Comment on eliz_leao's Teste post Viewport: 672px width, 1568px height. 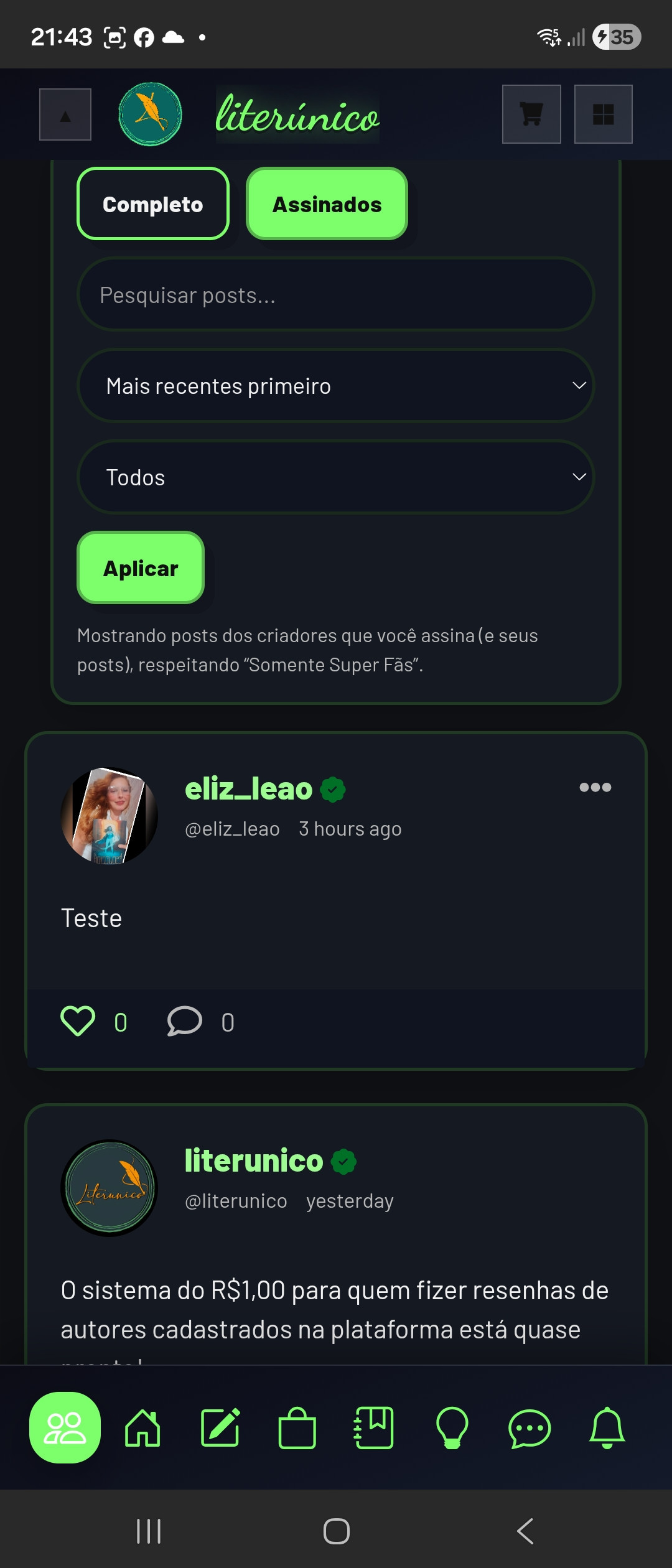(x=185, y=1022)
